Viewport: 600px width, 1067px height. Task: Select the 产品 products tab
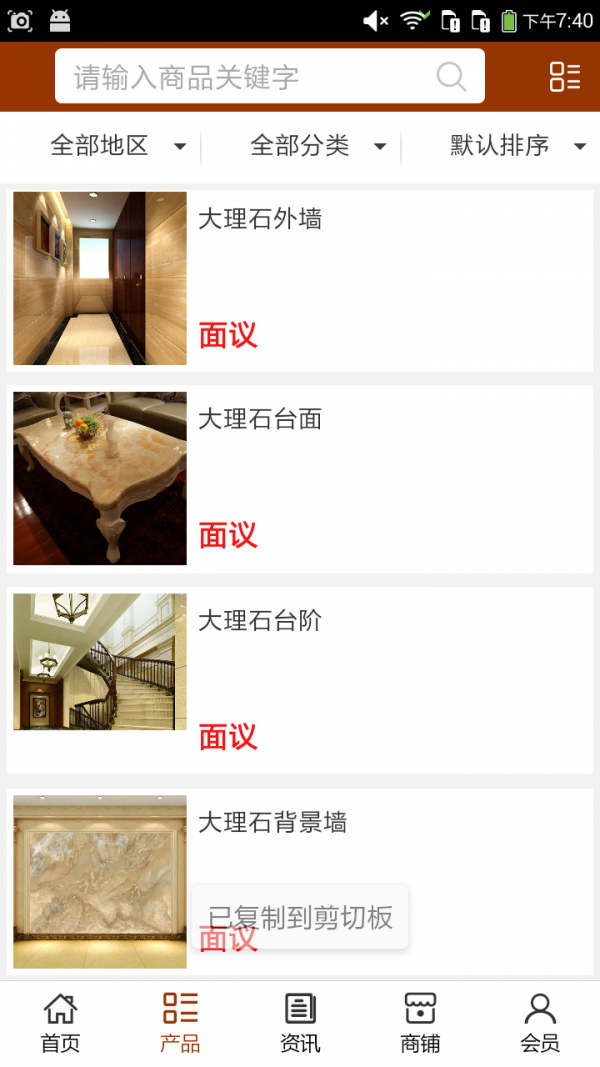(x=180, y=1023)
